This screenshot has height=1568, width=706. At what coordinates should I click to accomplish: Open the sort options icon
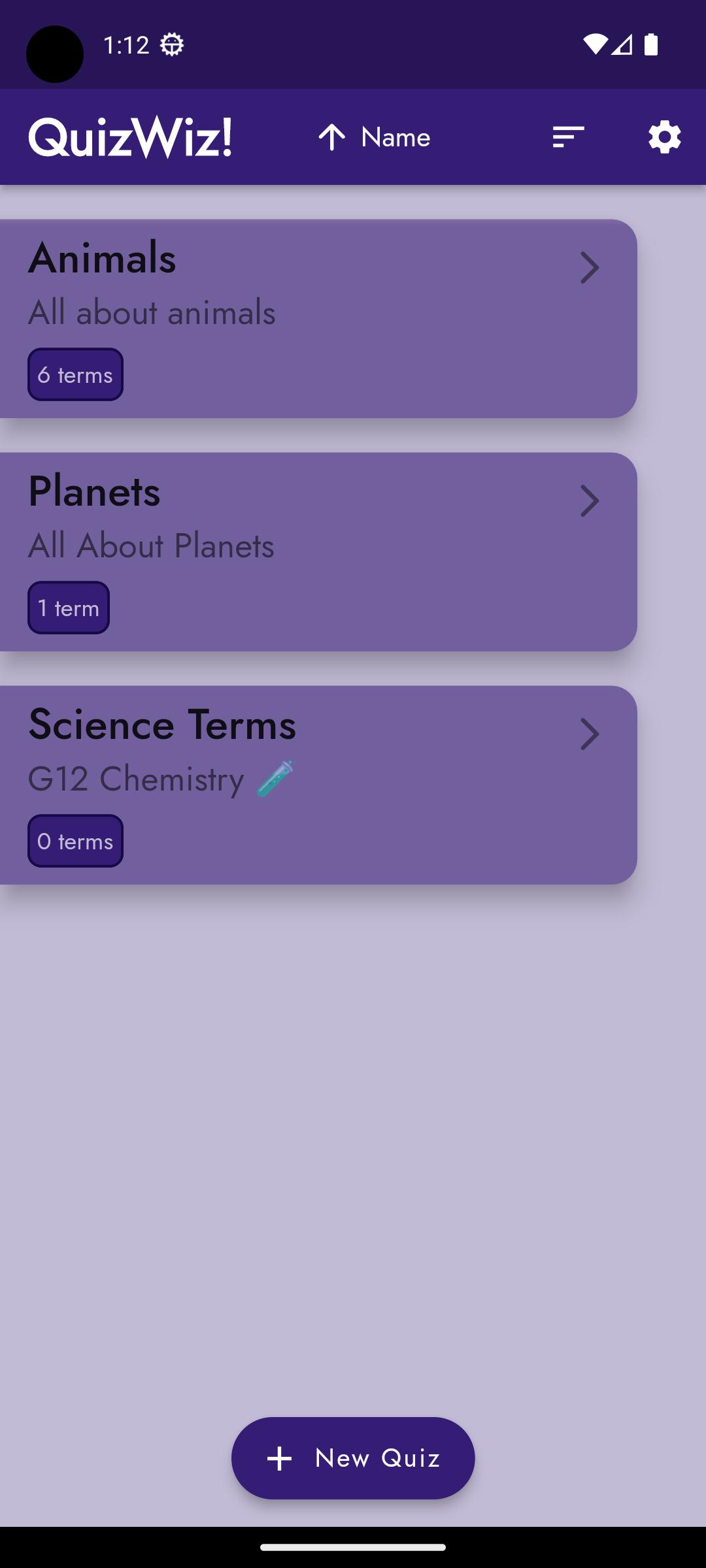click(568, 137)
